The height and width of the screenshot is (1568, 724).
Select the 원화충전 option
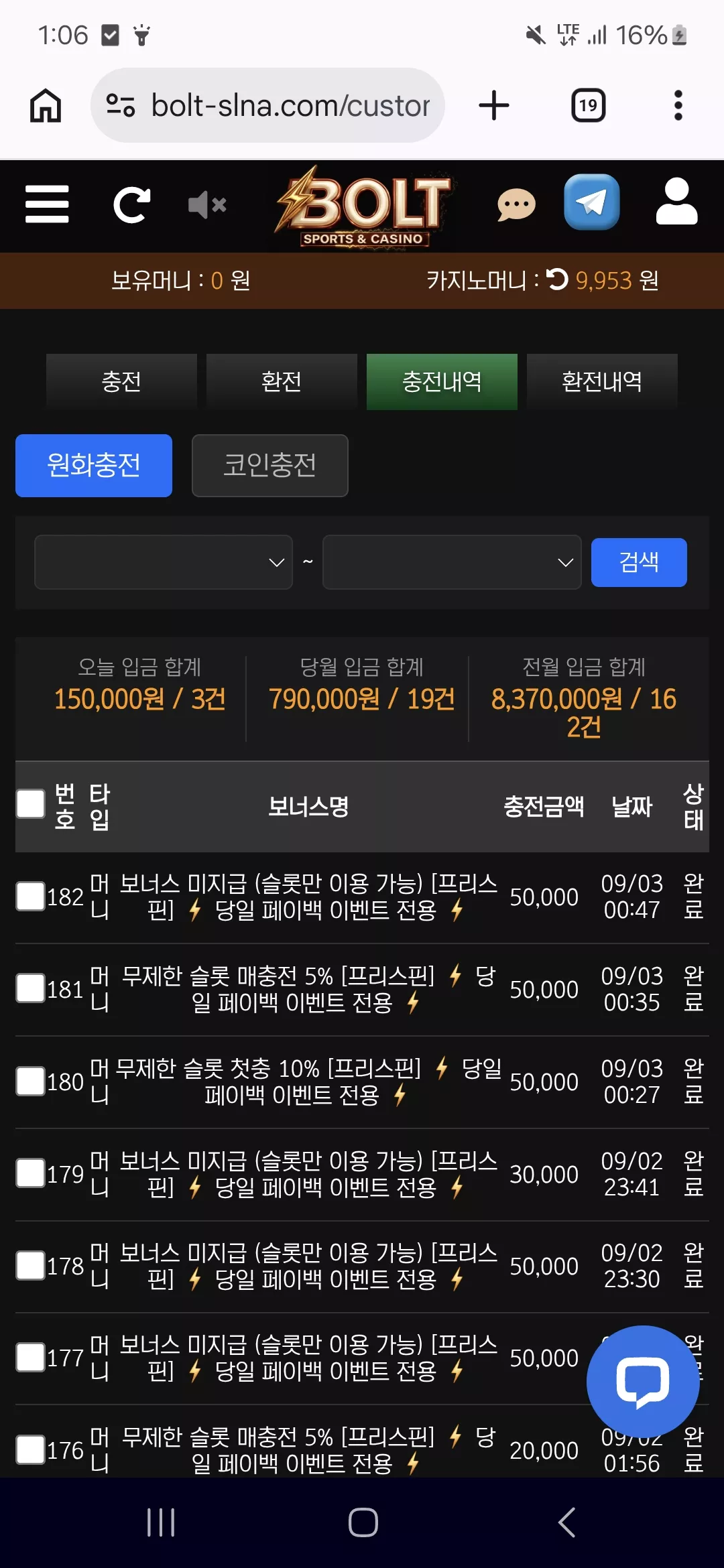point(94,465)
